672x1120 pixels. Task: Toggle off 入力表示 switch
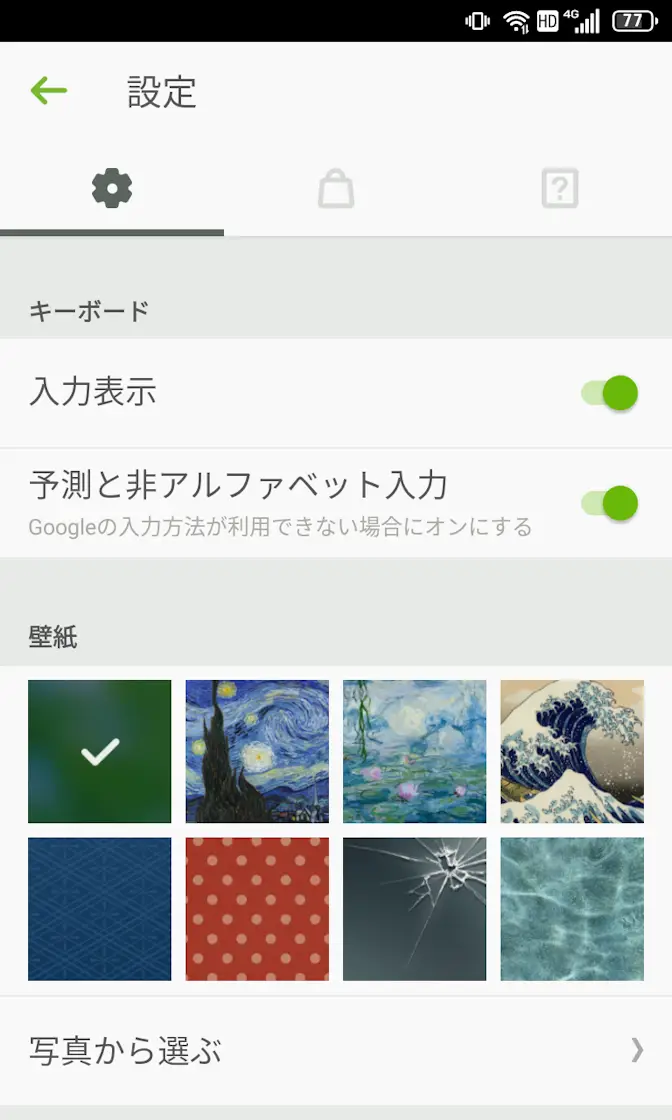[x=610, y=393]
